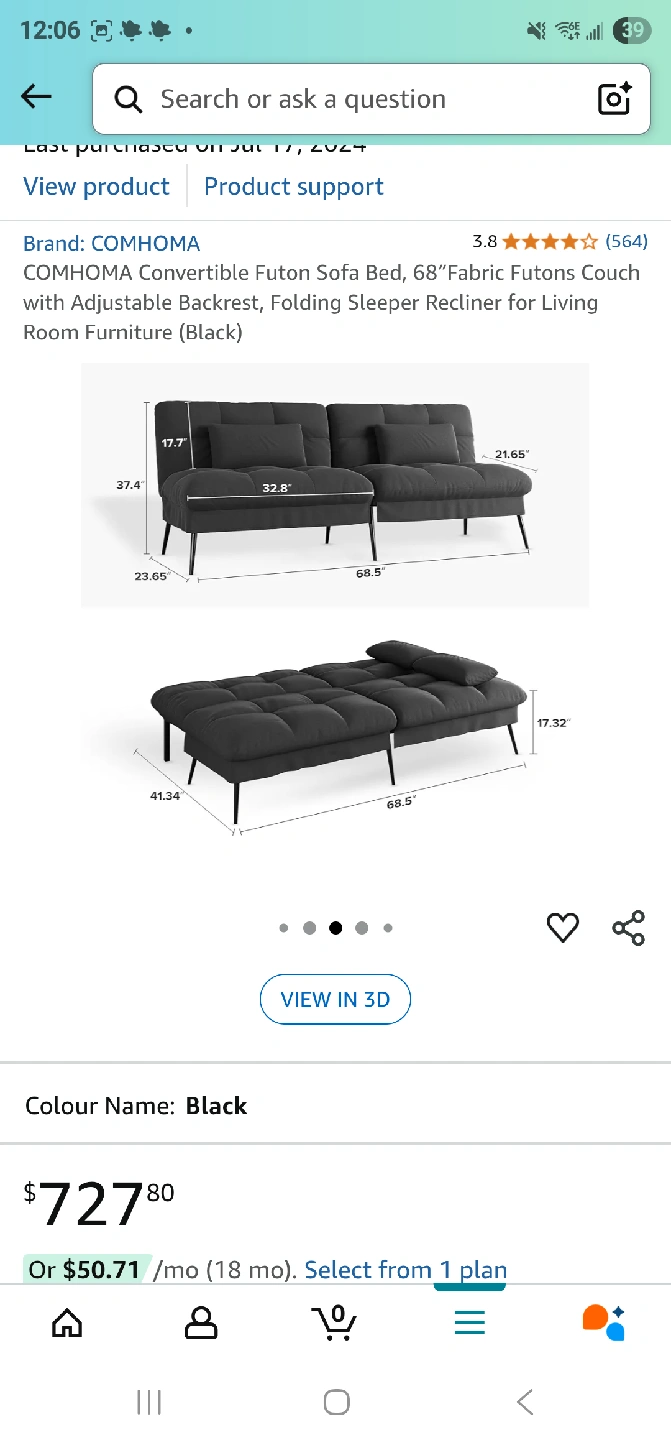Open the shopping cart
This screenshot has width=671, height=1440.
pyautogui.click(x=335, y=1322)
